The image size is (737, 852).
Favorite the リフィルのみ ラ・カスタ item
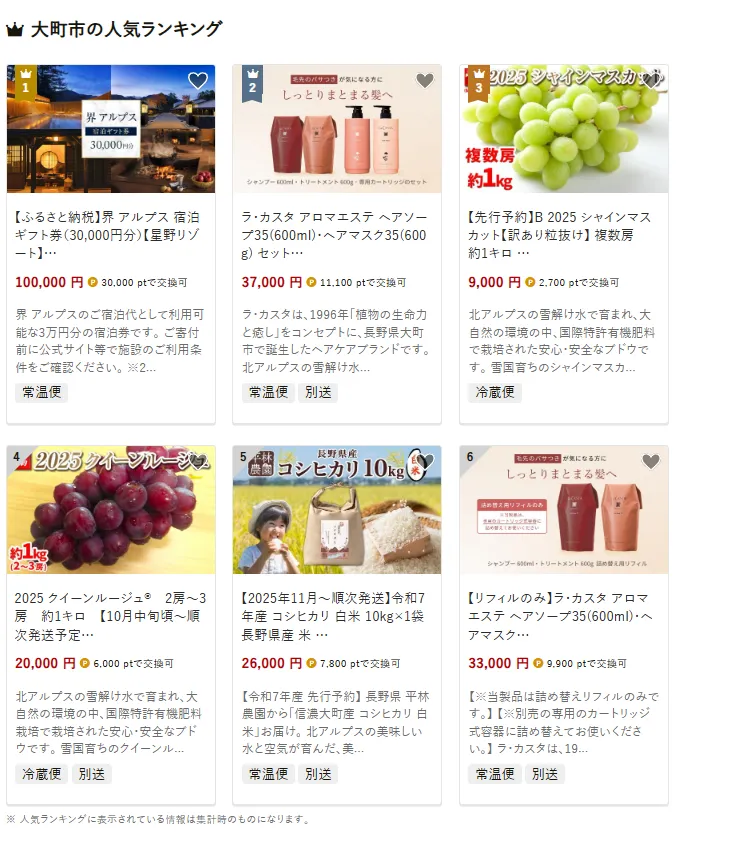(x=651, y=462)
